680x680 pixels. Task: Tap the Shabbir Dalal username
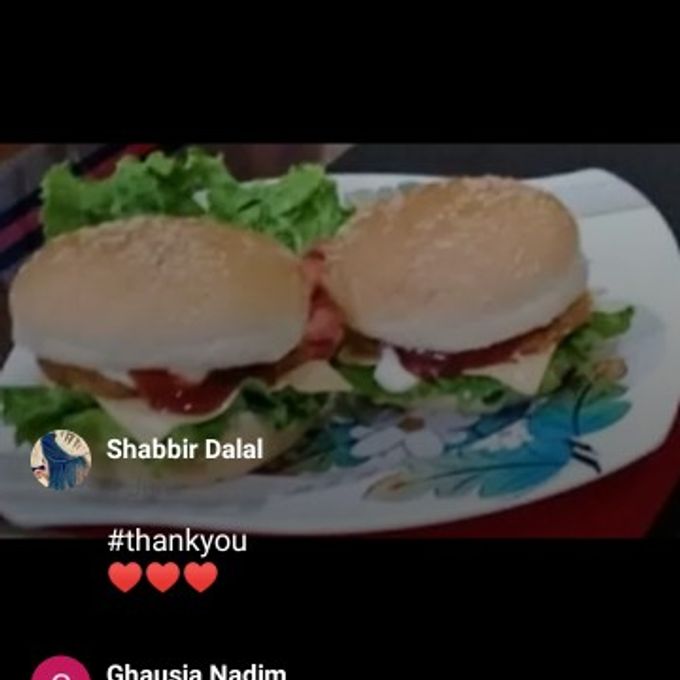(184, 449)
